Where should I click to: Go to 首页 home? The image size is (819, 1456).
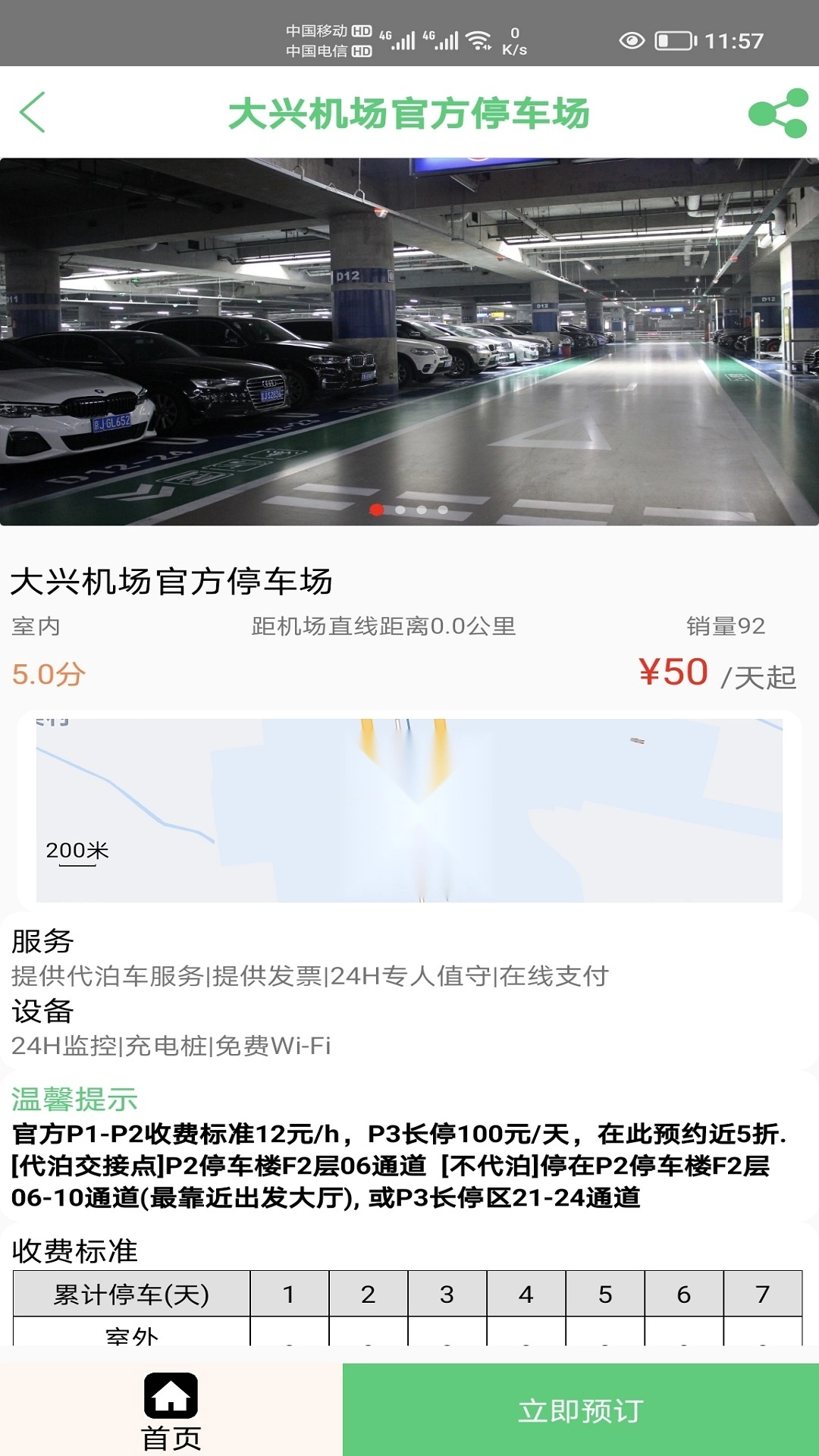(x=171, y=1410)
